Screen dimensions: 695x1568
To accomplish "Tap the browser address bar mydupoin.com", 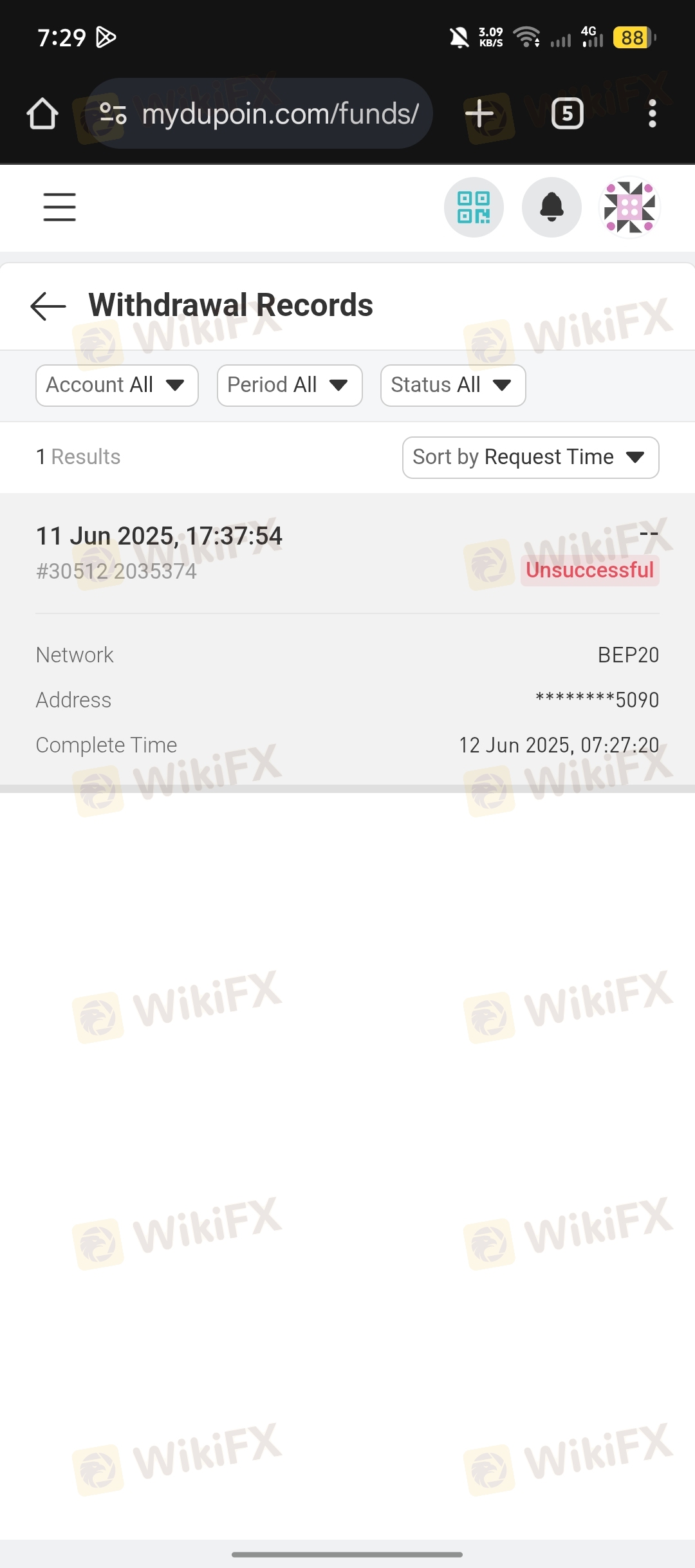I will click(x=260, y=114).
